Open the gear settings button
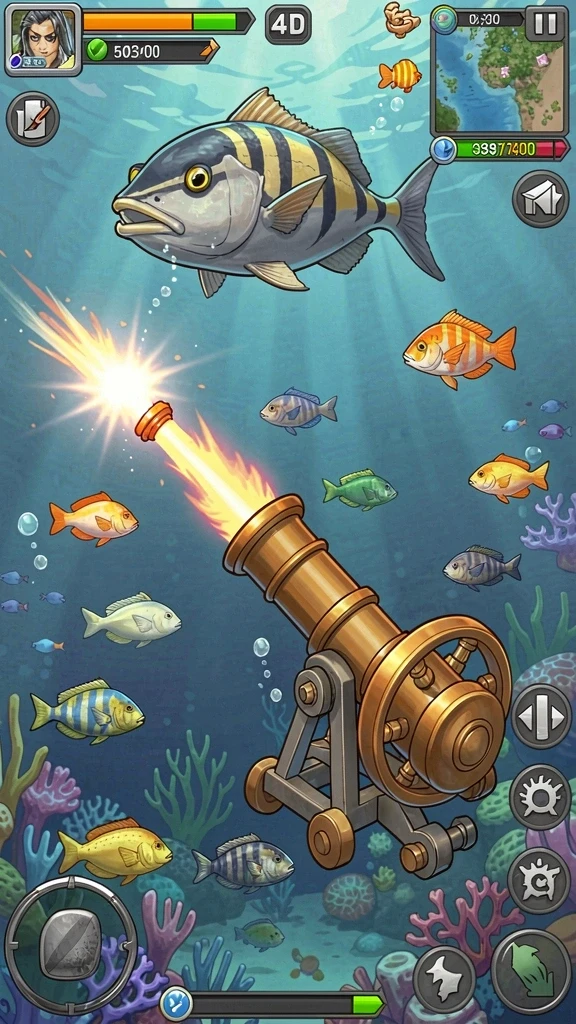 [x=540, y=796]
